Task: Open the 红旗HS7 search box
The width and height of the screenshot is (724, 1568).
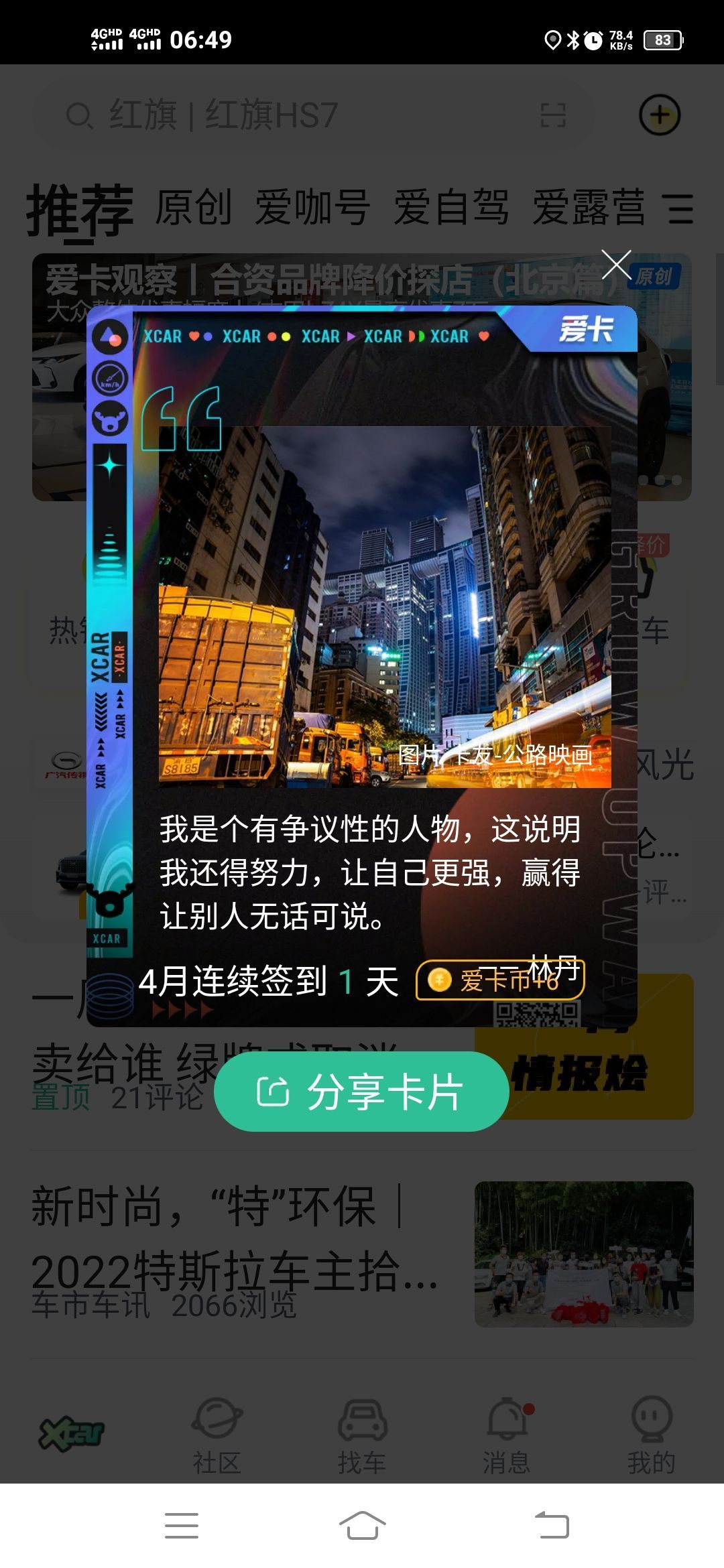Action: pyautogui.click(x=268, y=115)
